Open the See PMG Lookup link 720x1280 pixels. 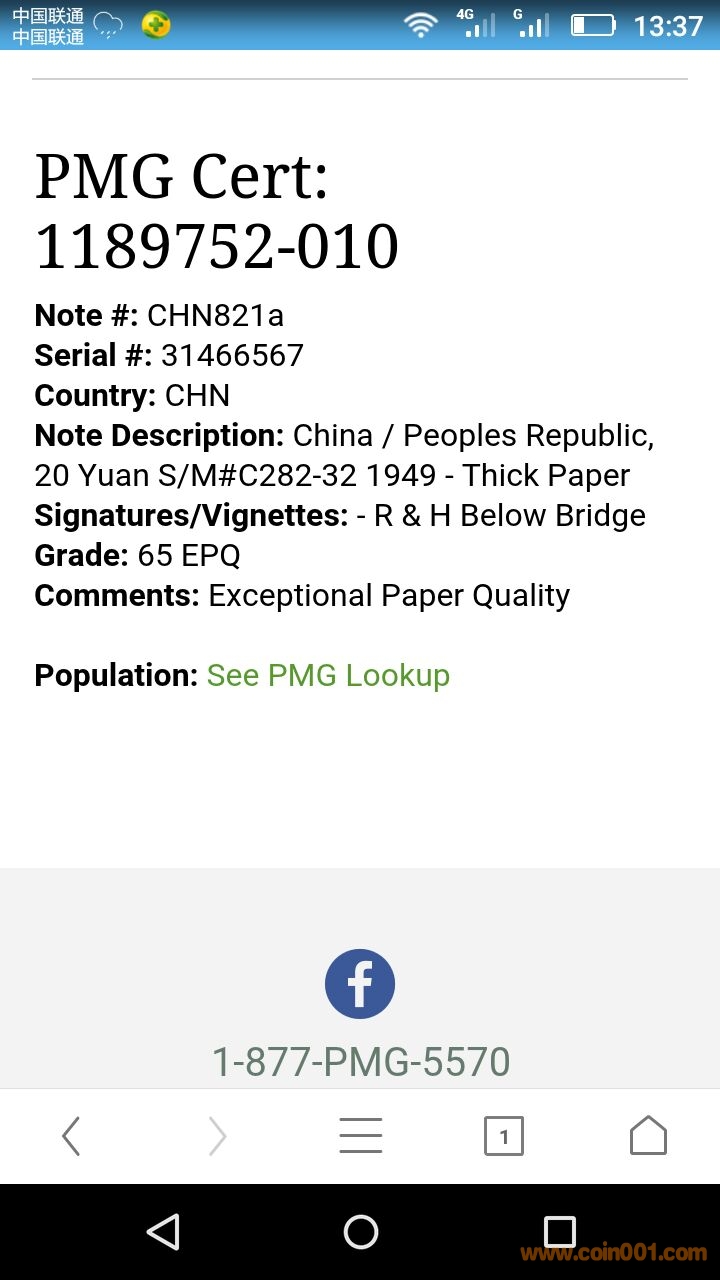pos(328,675)
